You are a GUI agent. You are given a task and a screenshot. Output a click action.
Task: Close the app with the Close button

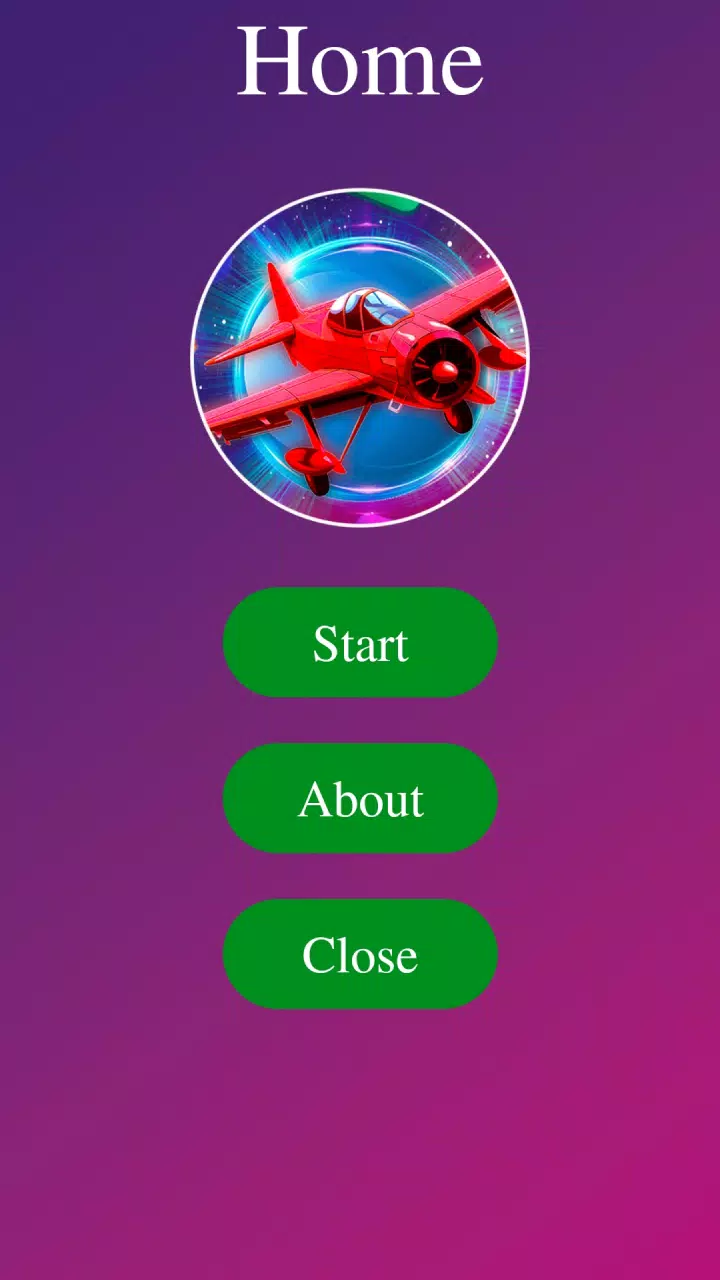(360, 954)
